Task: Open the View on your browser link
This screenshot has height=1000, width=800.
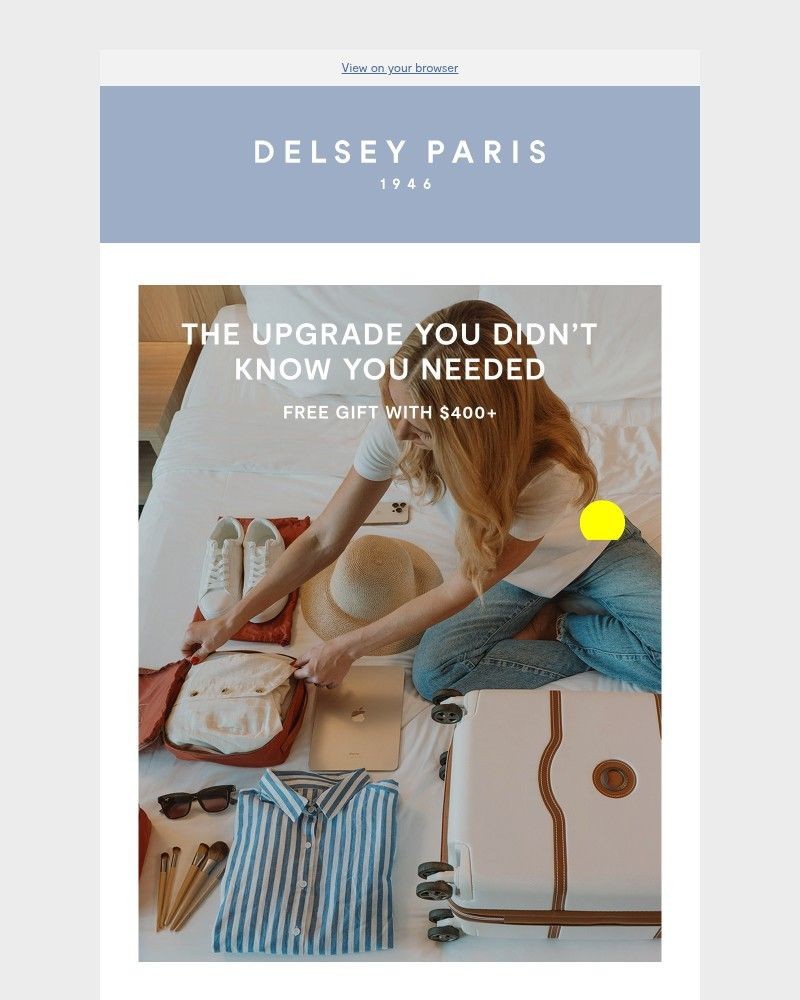Action: click(x=399, y=68)
